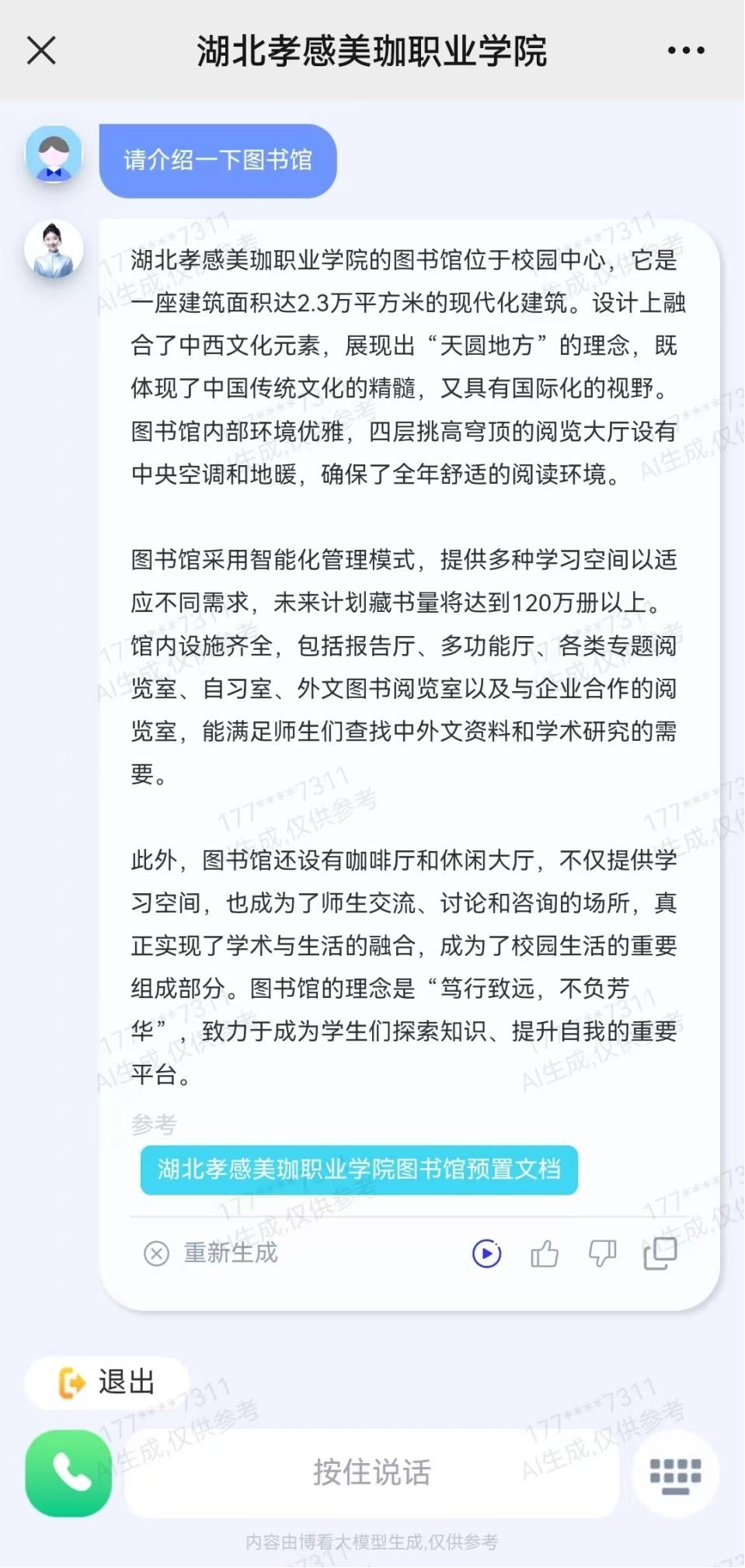Start a voice call with the green phone button
Image resolution: width=745 pixels, height=1568 pixels.
click(x=69, y=1472)
